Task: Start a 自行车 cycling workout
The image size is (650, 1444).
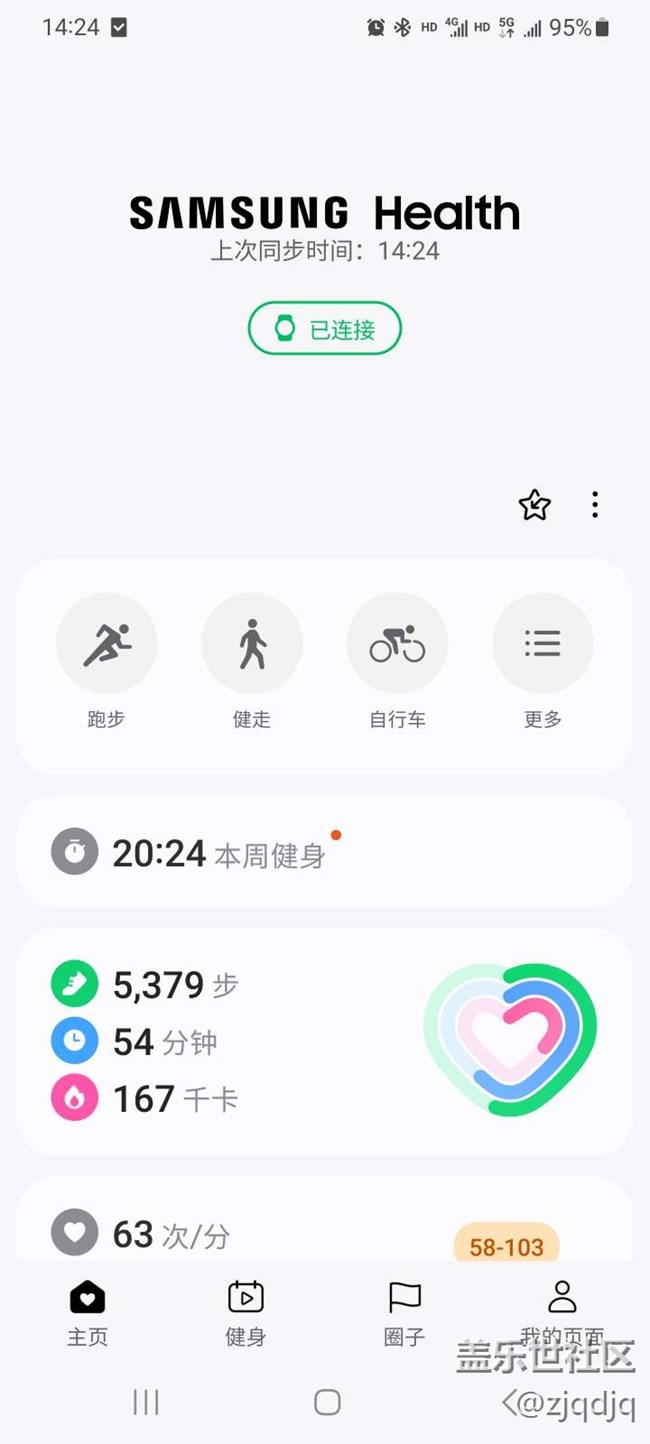Action: tap(397, 645)
